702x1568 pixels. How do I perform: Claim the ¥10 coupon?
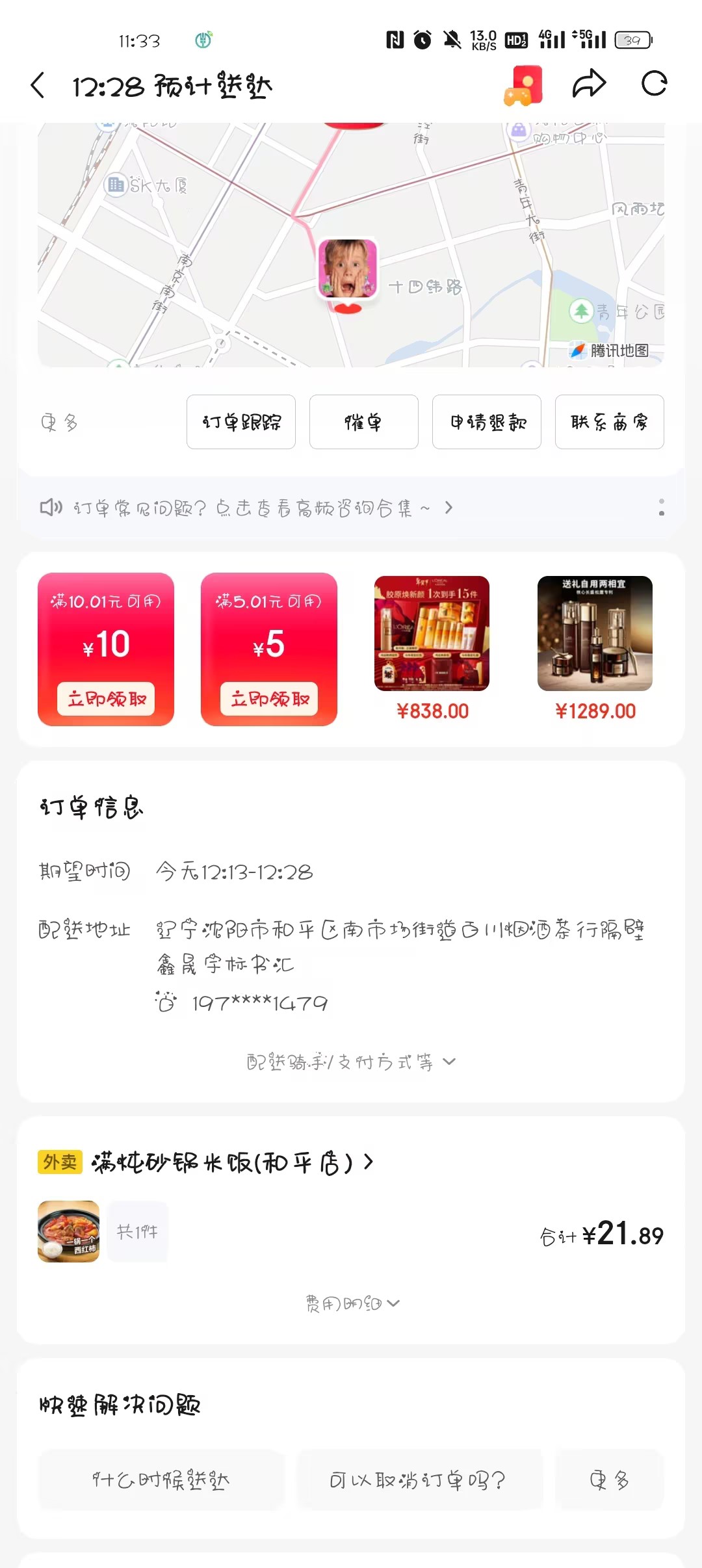106,699
